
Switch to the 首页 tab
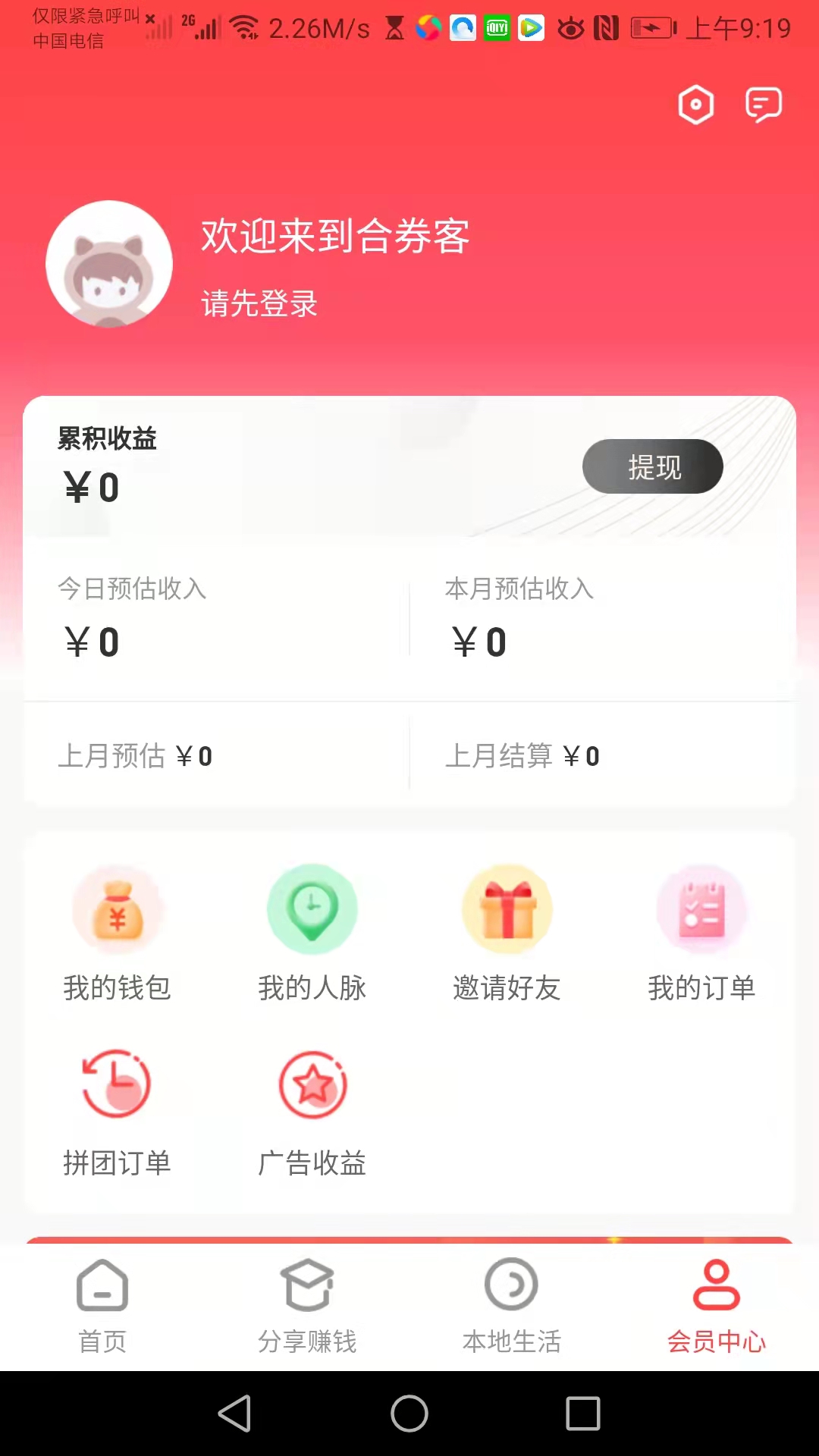pos(101,1308)
